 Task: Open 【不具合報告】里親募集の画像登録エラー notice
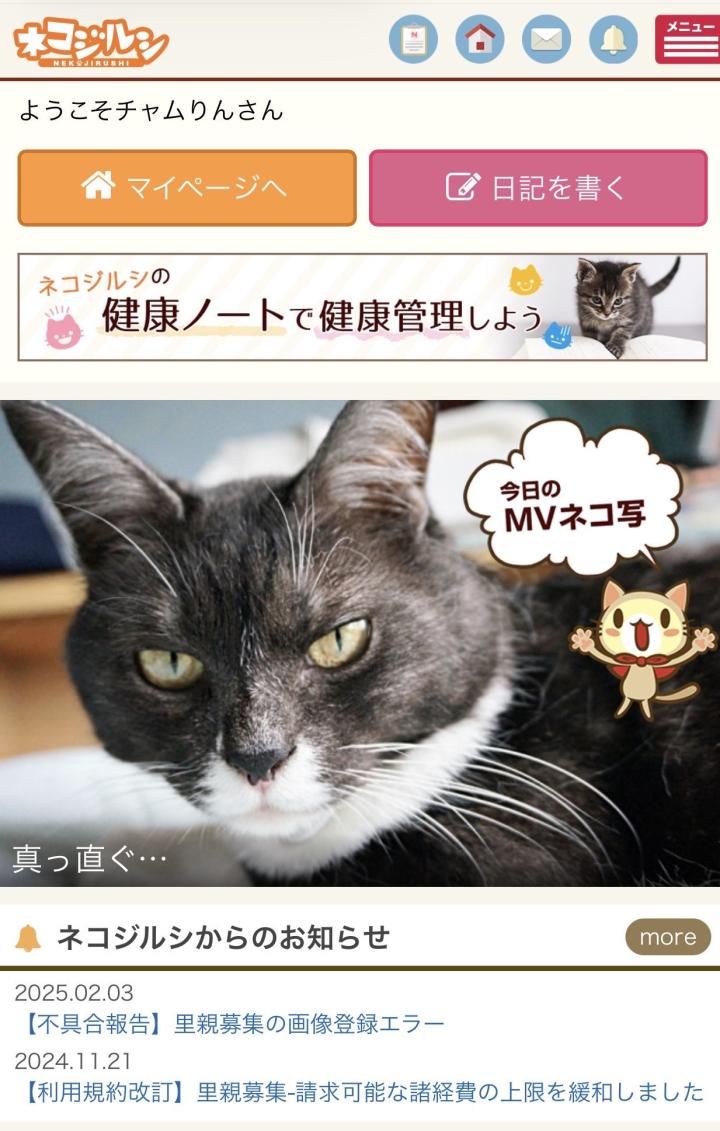coord(231,1024)
